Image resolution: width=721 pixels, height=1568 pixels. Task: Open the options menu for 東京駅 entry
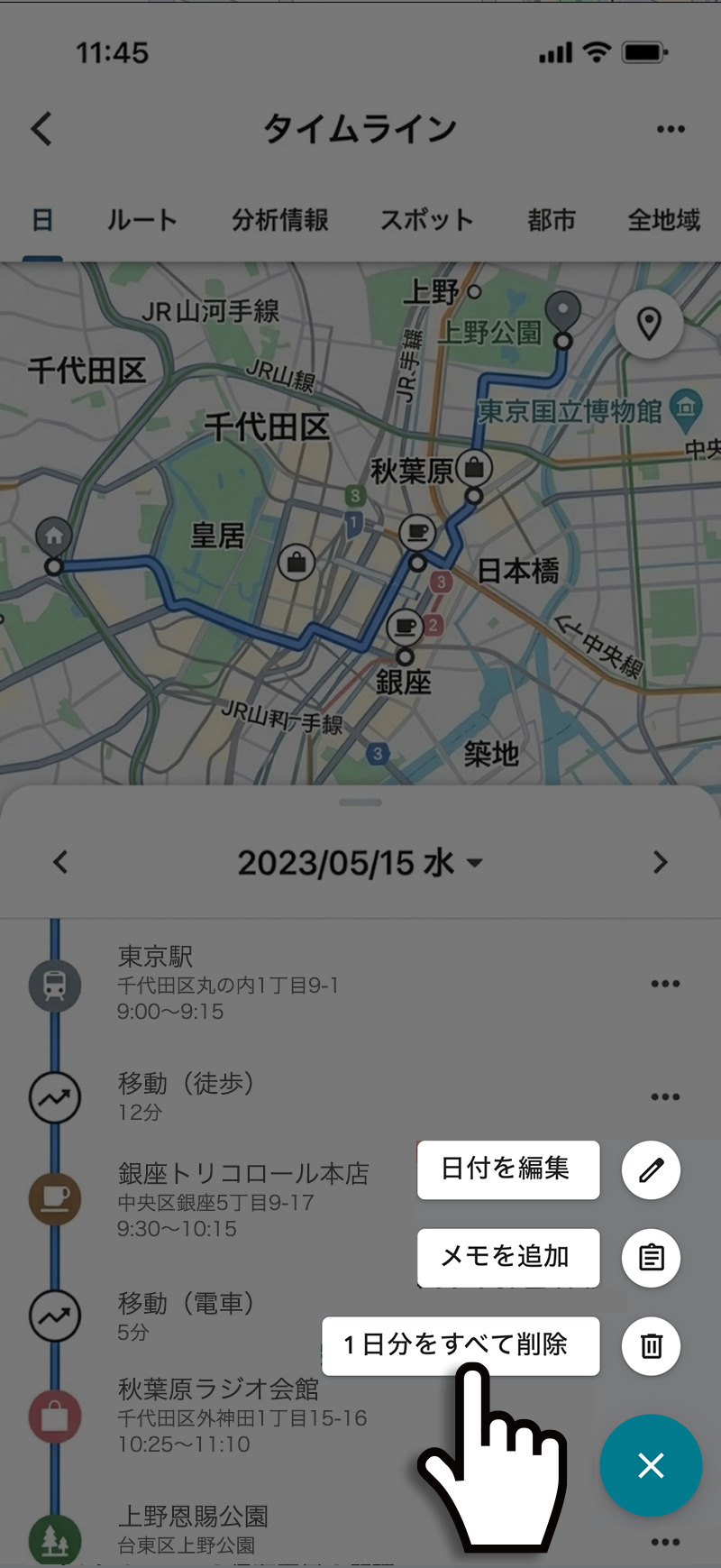(665, 984)
